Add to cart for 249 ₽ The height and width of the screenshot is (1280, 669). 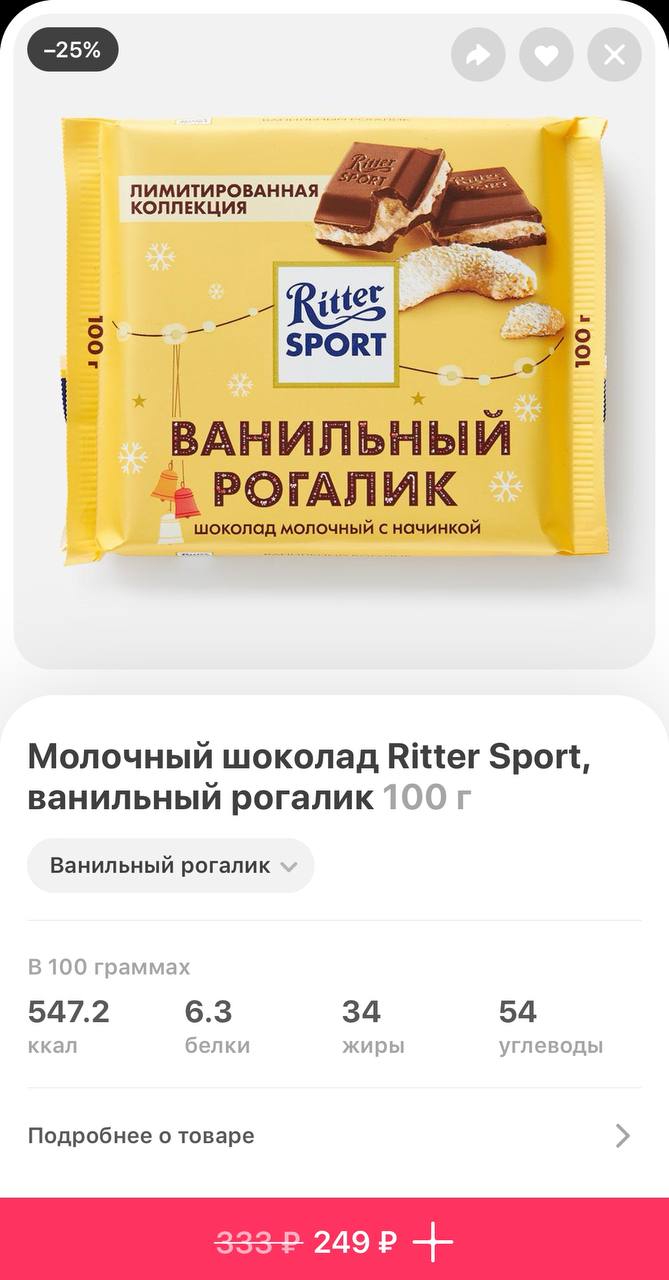click(334, 1242)
